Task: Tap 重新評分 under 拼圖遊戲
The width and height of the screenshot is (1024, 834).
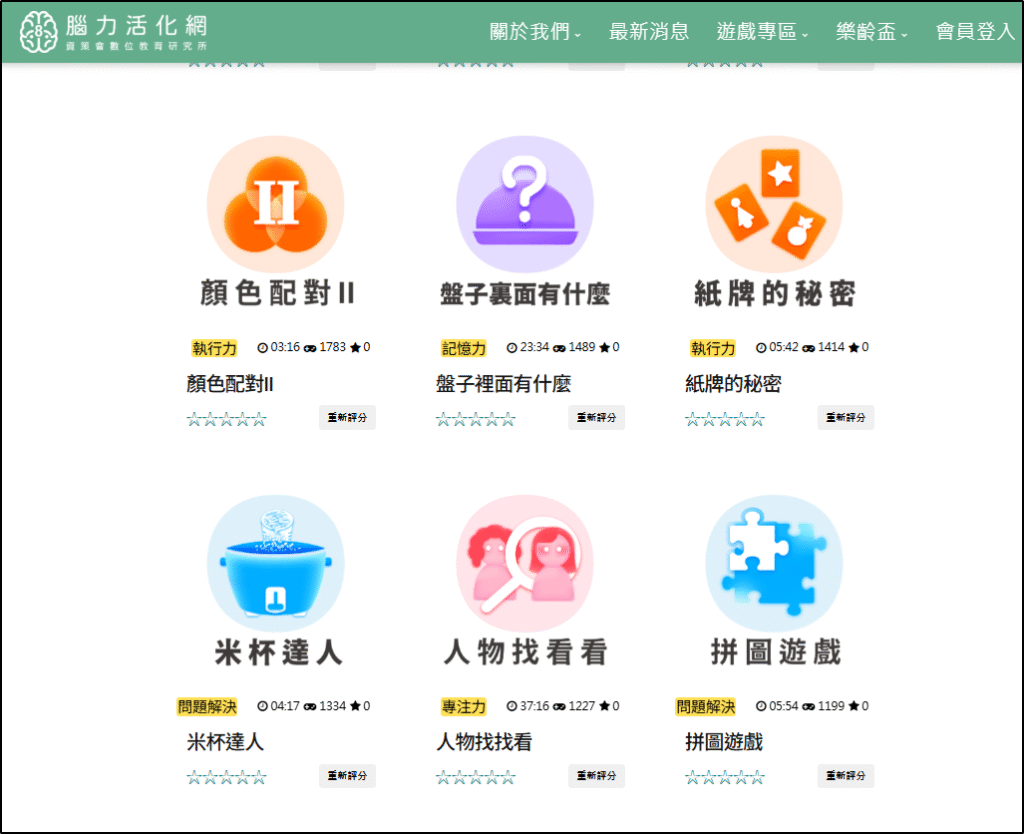Action: pyautogui.click(x=845, y=776)
